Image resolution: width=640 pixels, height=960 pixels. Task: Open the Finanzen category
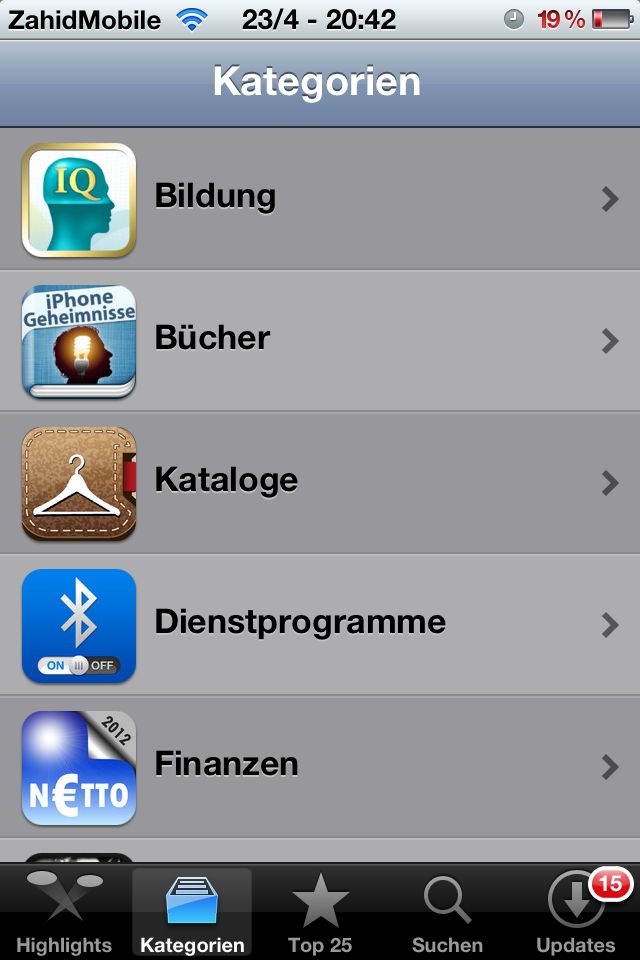point(320,766)
